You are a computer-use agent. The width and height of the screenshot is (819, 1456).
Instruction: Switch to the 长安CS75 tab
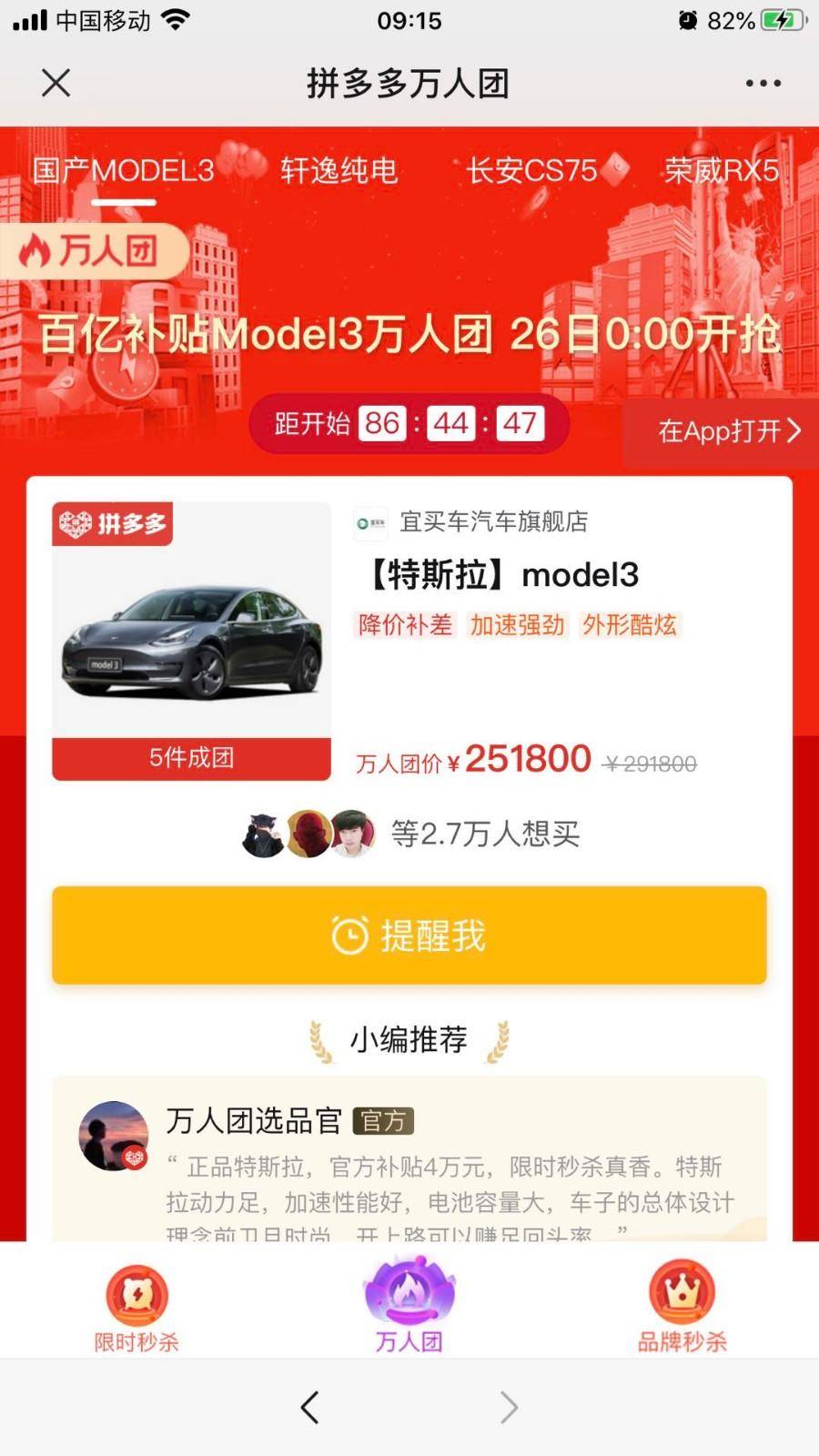pos(531,170)
